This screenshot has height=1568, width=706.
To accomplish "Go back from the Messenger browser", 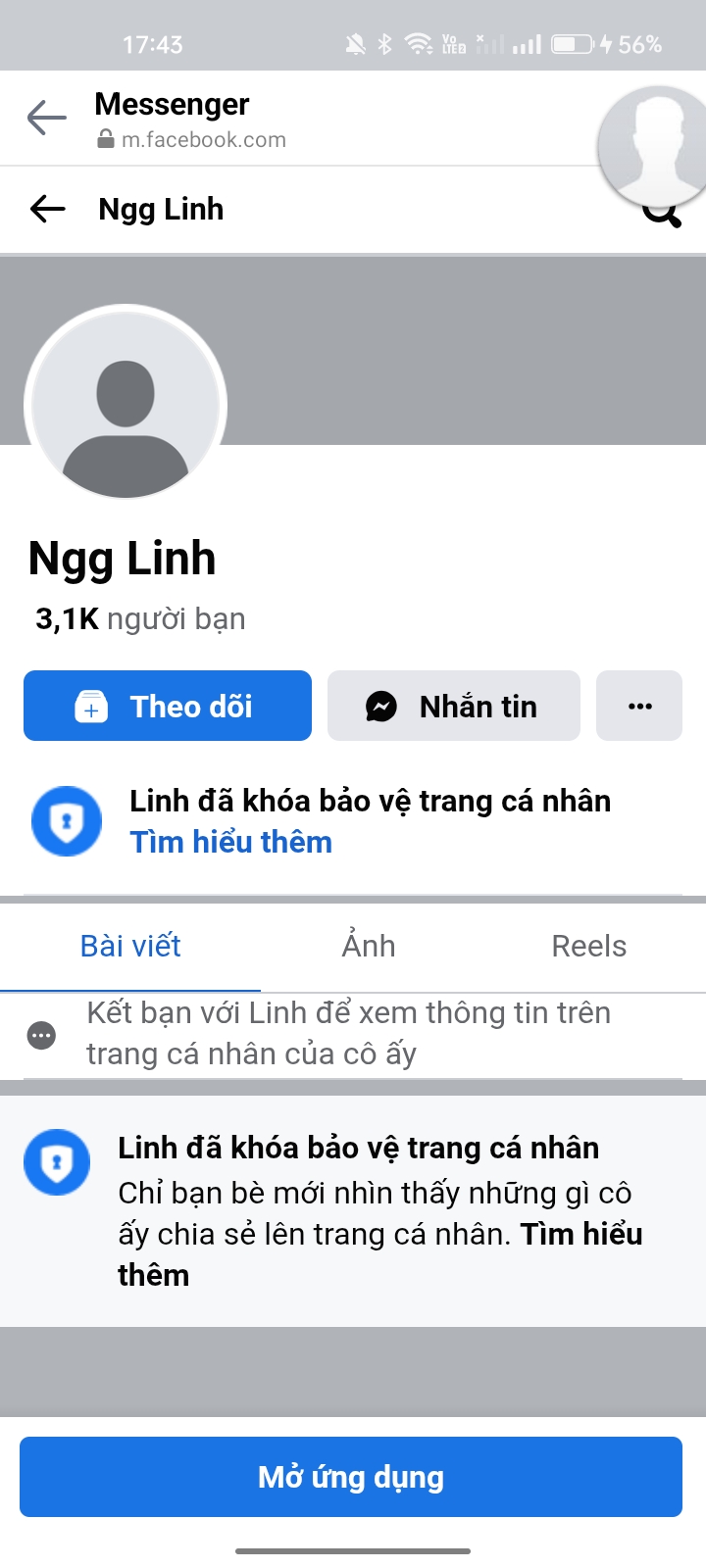I will click(x=46, y=119).
